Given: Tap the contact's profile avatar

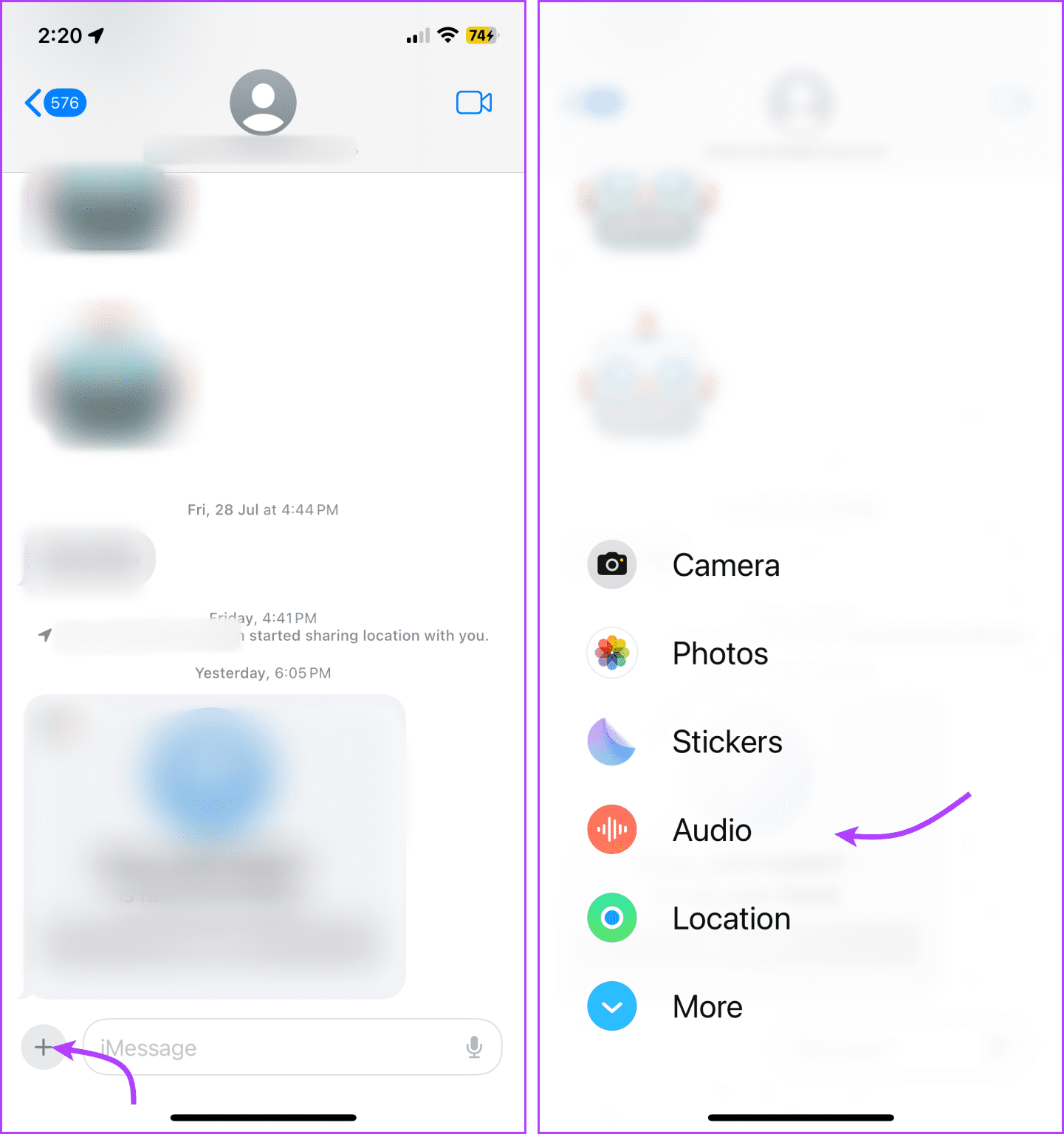Looking at the screenshot, I should (263, 102).
